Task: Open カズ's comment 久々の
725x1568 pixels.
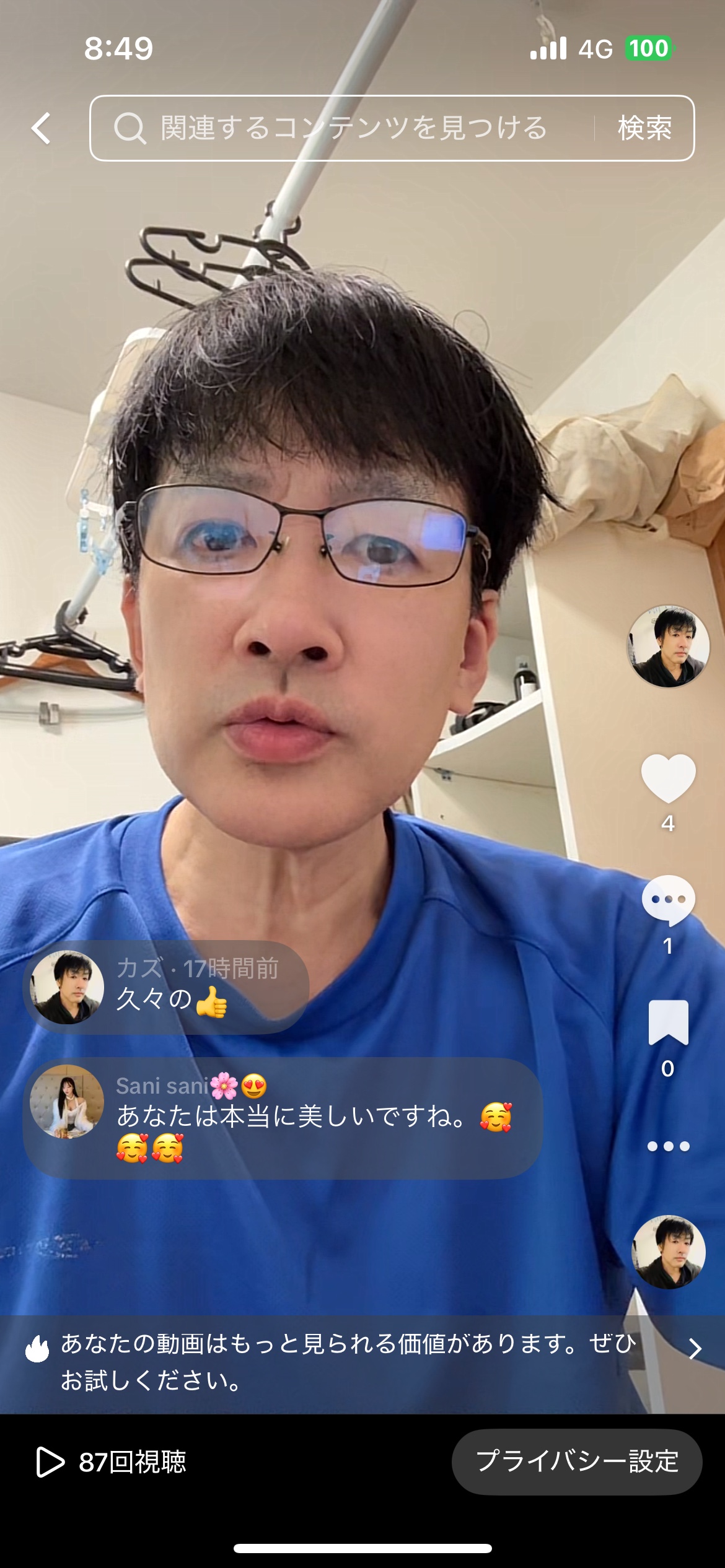Action: coord(166,987)
